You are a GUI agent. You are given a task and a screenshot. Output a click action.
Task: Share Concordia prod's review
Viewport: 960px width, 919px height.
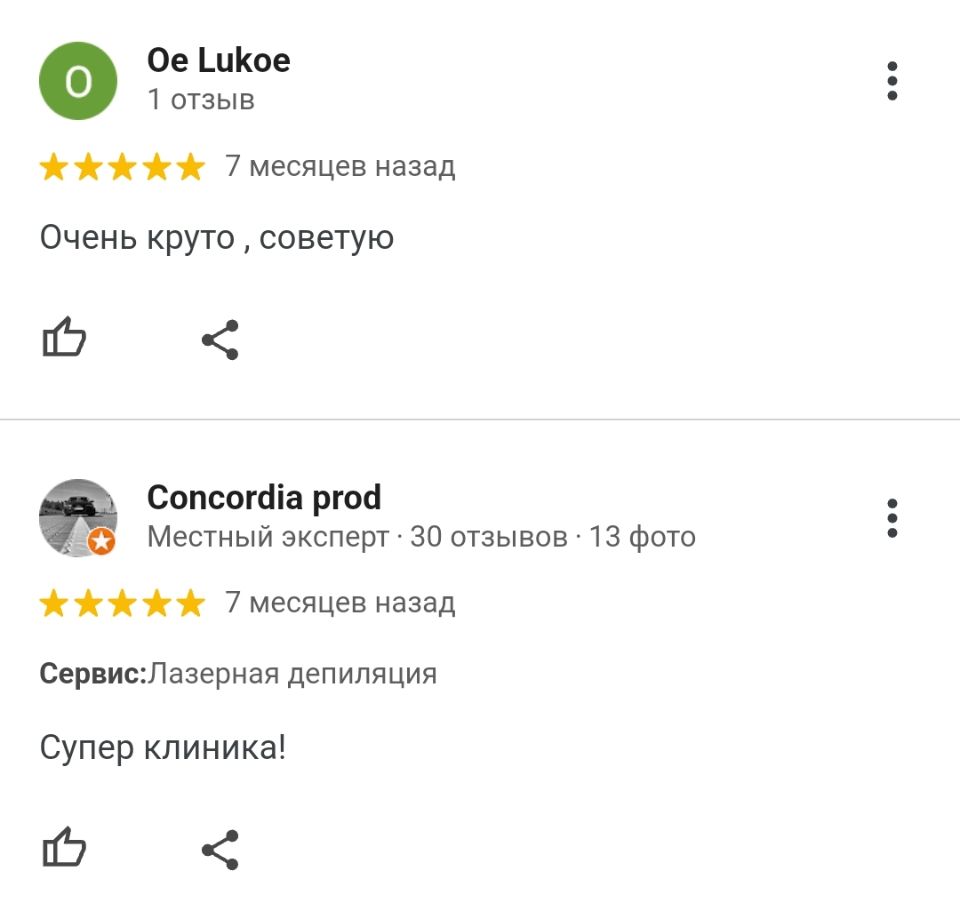220,849
